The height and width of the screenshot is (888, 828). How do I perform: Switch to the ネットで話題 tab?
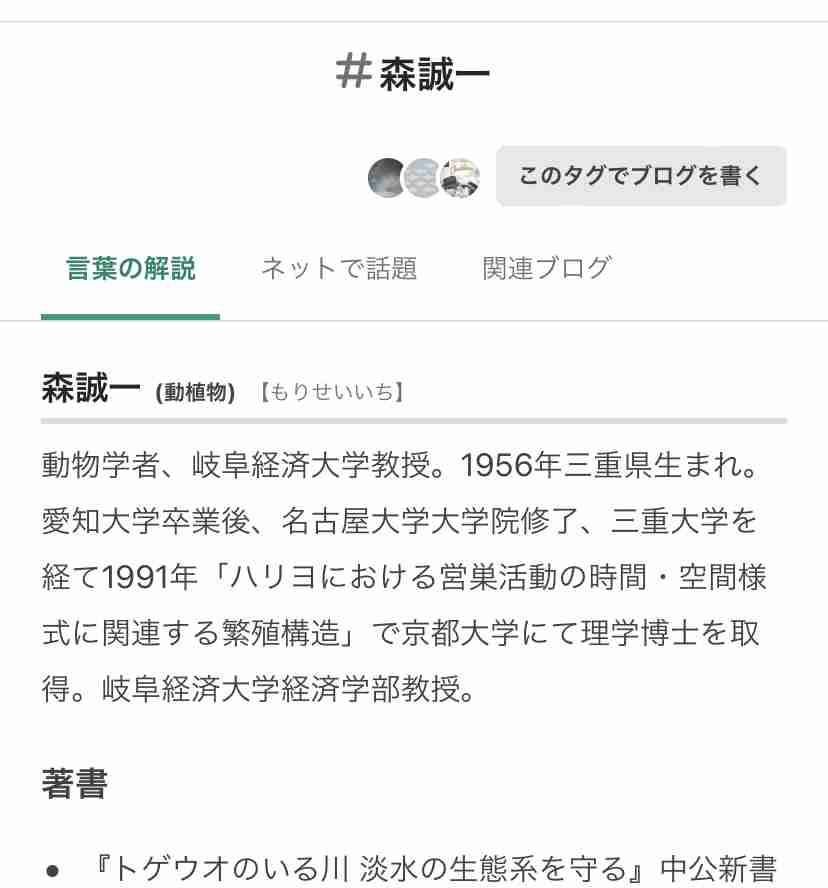click(341, 268)
